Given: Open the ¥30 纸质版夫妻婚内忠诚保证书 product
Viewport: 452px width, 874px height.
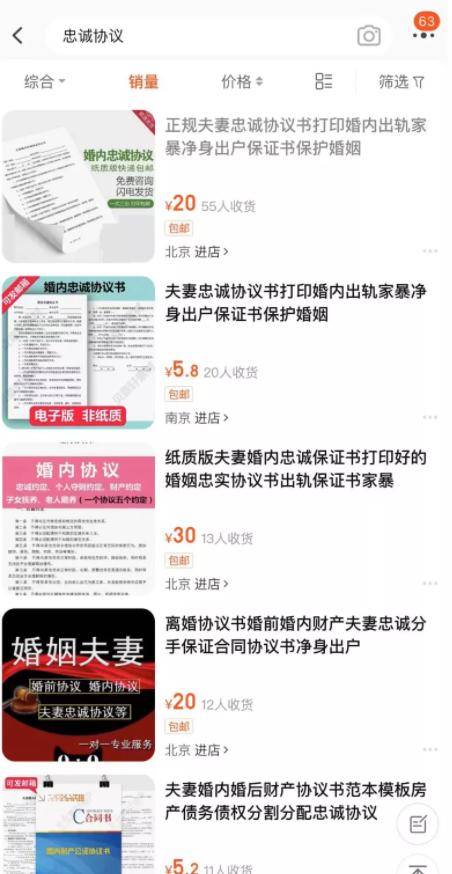Looking at the screenshot, I should pyautogui.click(x=295, y=469).
